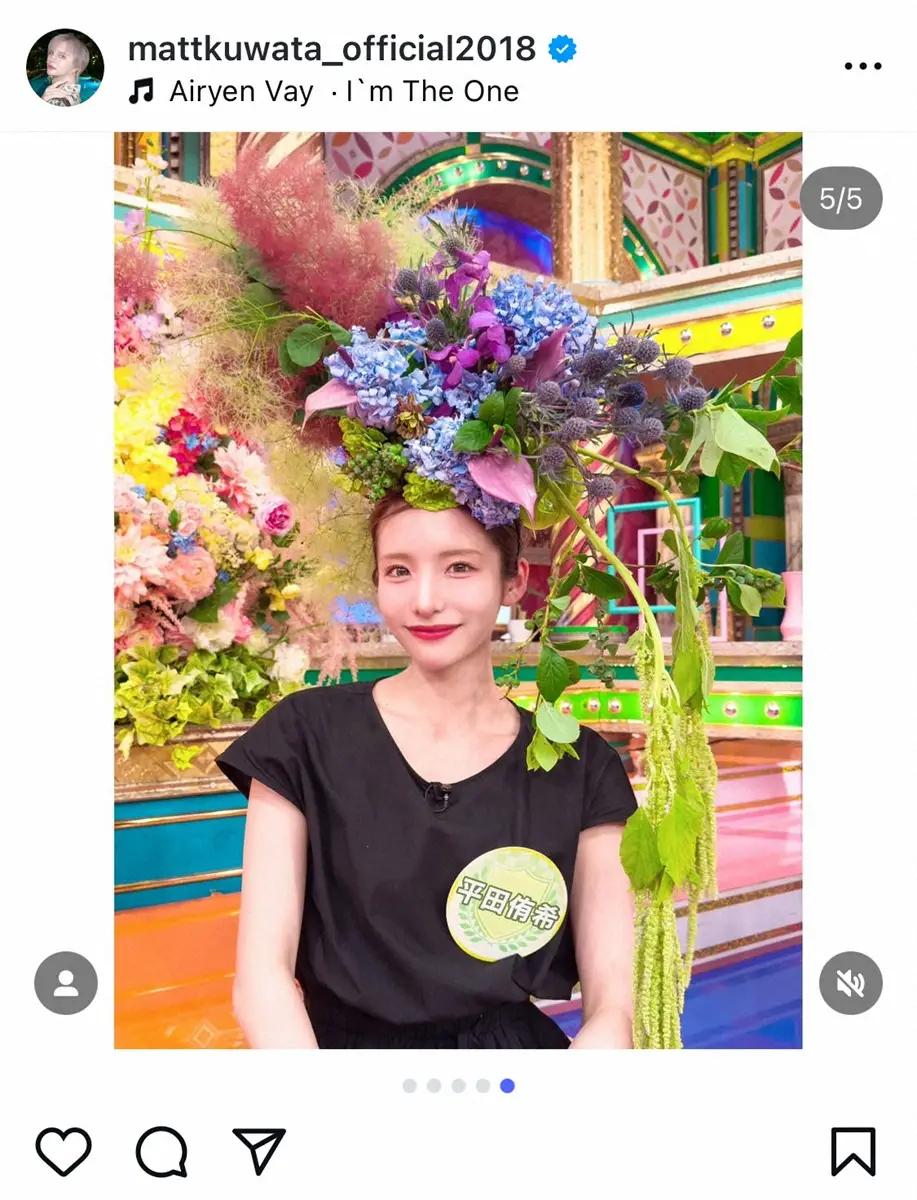Open the comments on this post

coord(161,1151)
